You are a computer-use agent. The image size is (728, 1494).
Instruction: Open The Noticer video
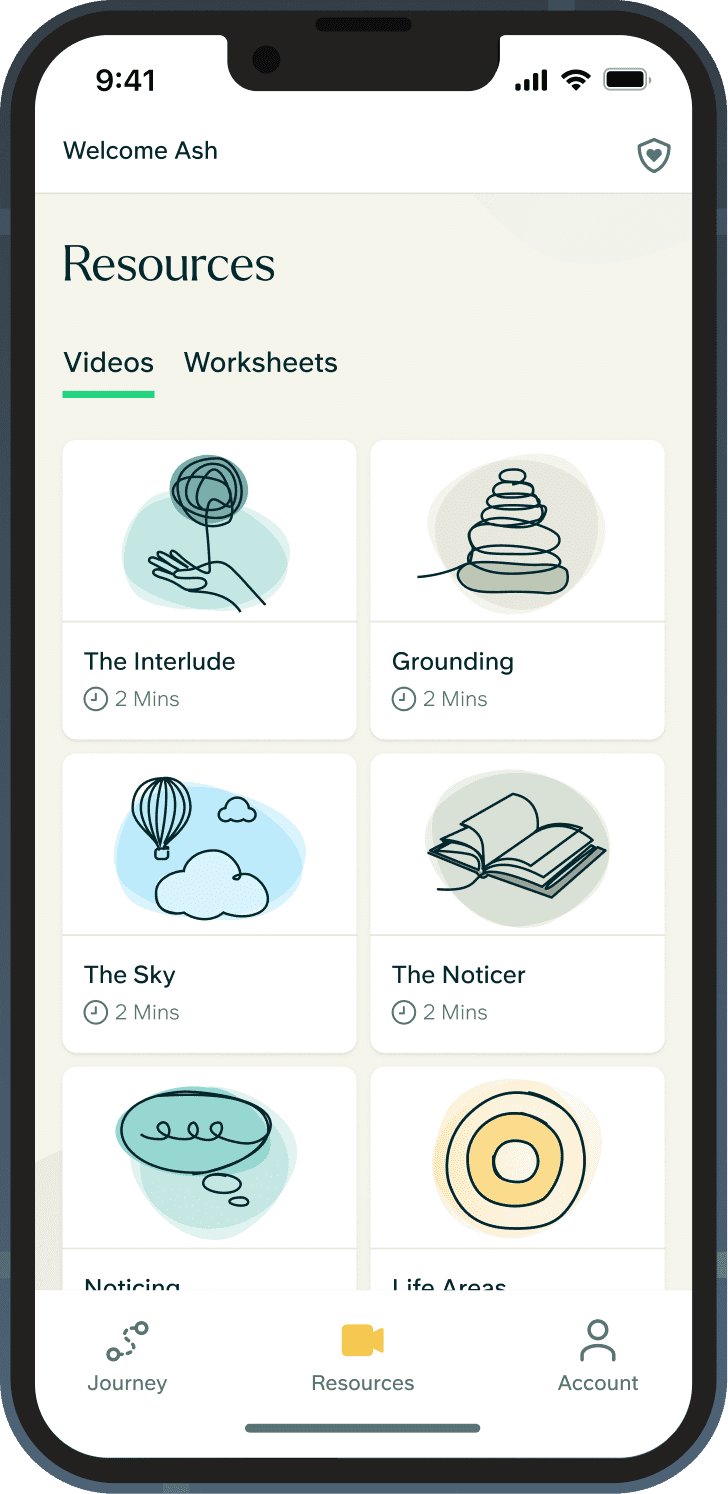tap(517, 900)
